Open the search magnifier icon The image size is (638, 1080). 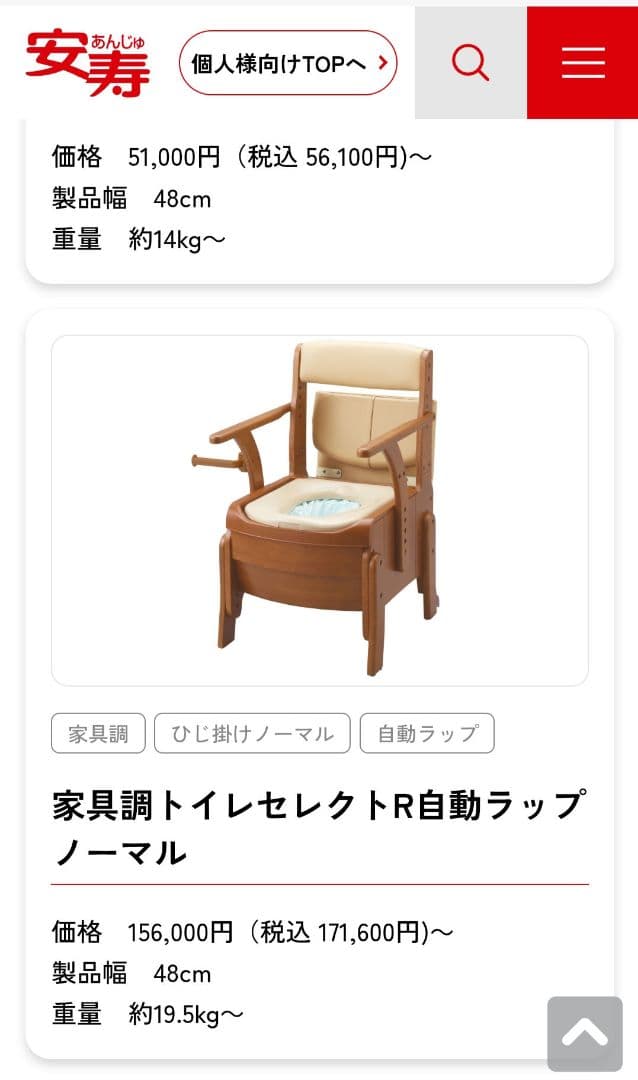pyautogui.click(x=471, y=63)
